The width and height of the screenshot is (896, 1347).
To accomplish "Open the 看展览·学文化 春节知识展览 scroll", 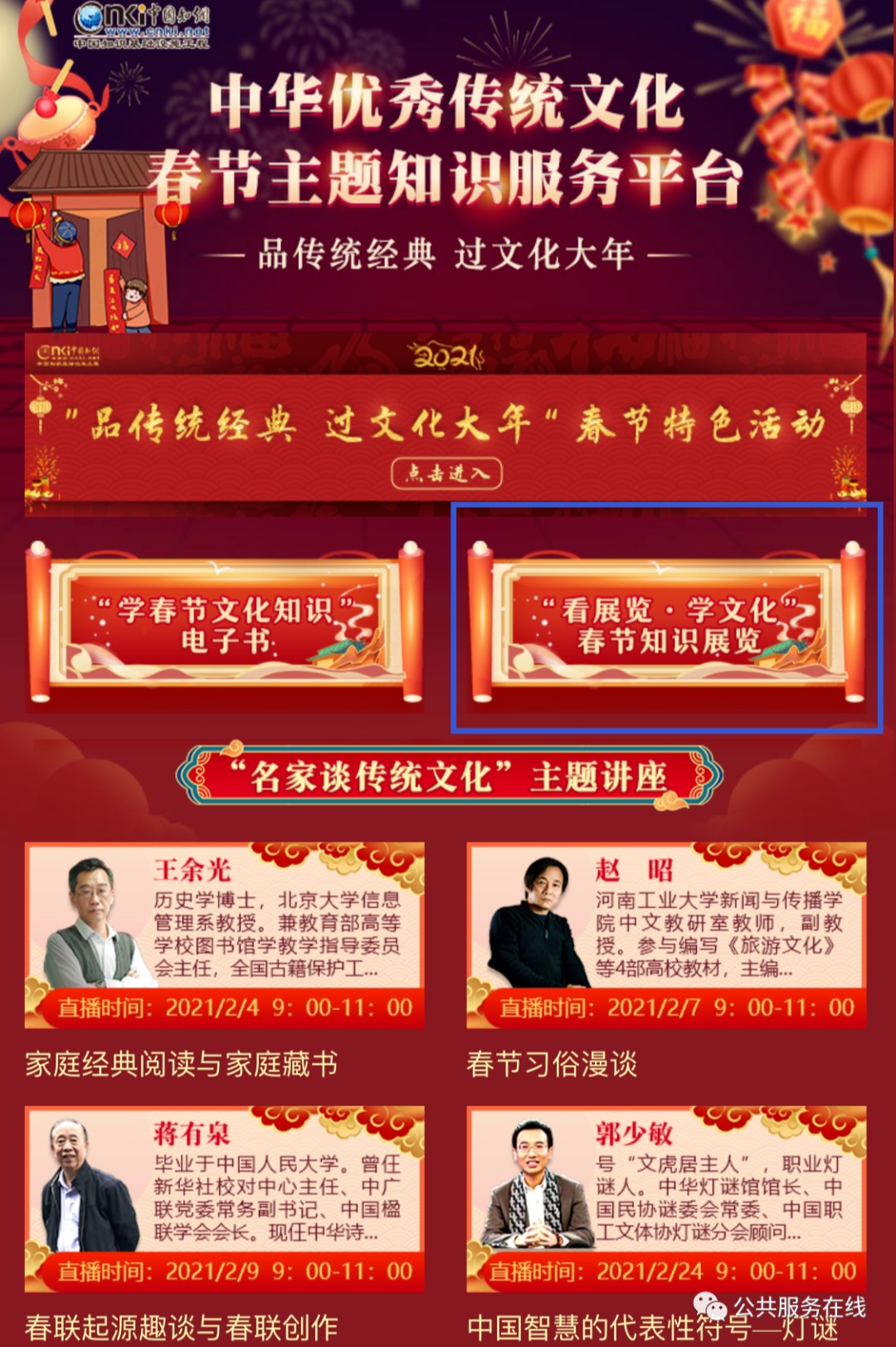I will click(x=666, y=624).
